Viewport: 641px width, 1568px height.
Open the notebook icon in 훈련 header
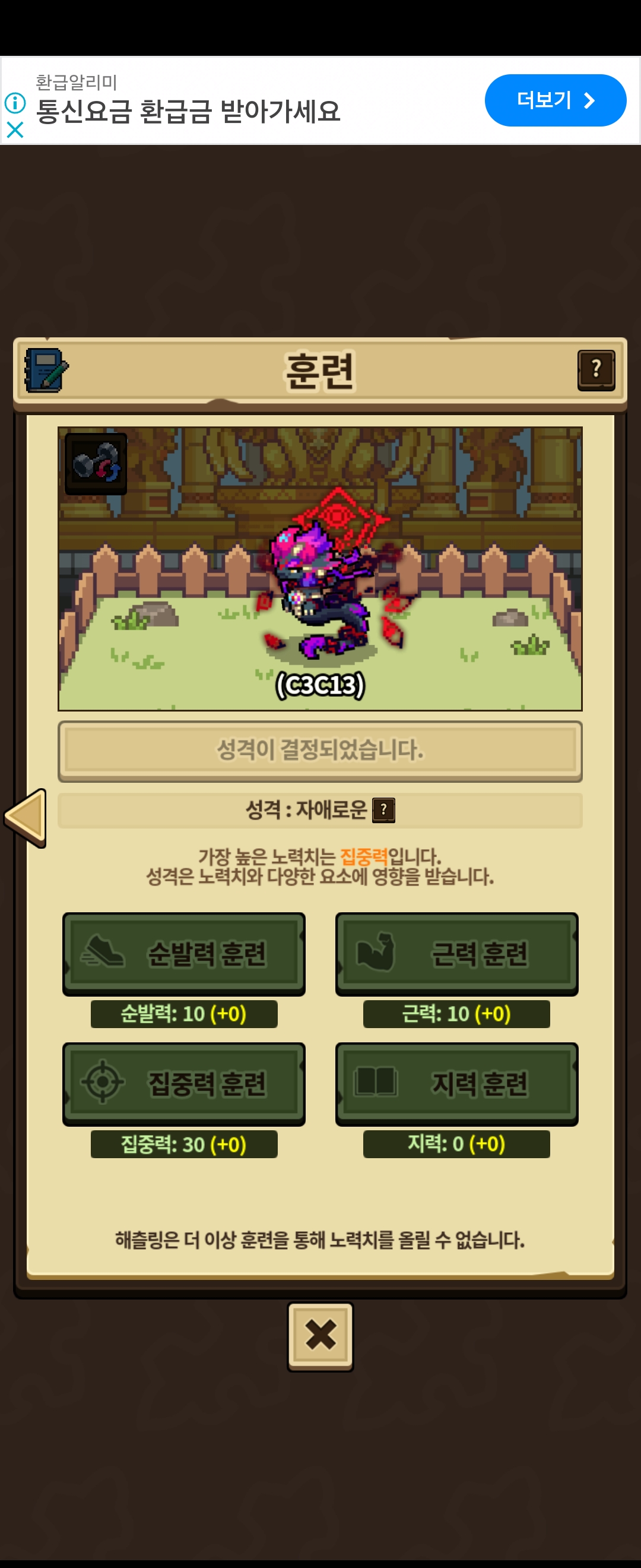pos(46,370)
